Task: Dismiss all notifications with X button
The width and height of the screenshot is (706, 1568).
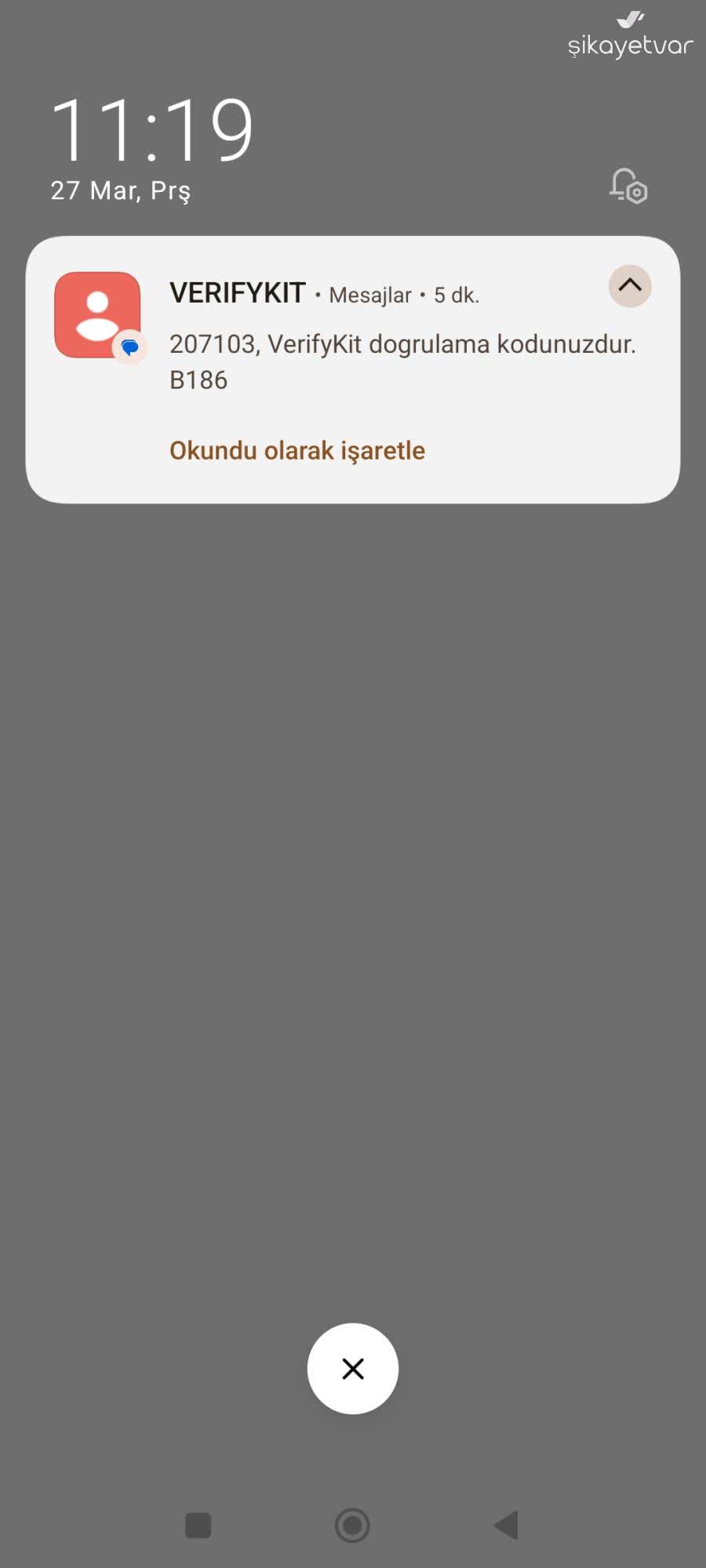Action: (x=353, y=1369)
